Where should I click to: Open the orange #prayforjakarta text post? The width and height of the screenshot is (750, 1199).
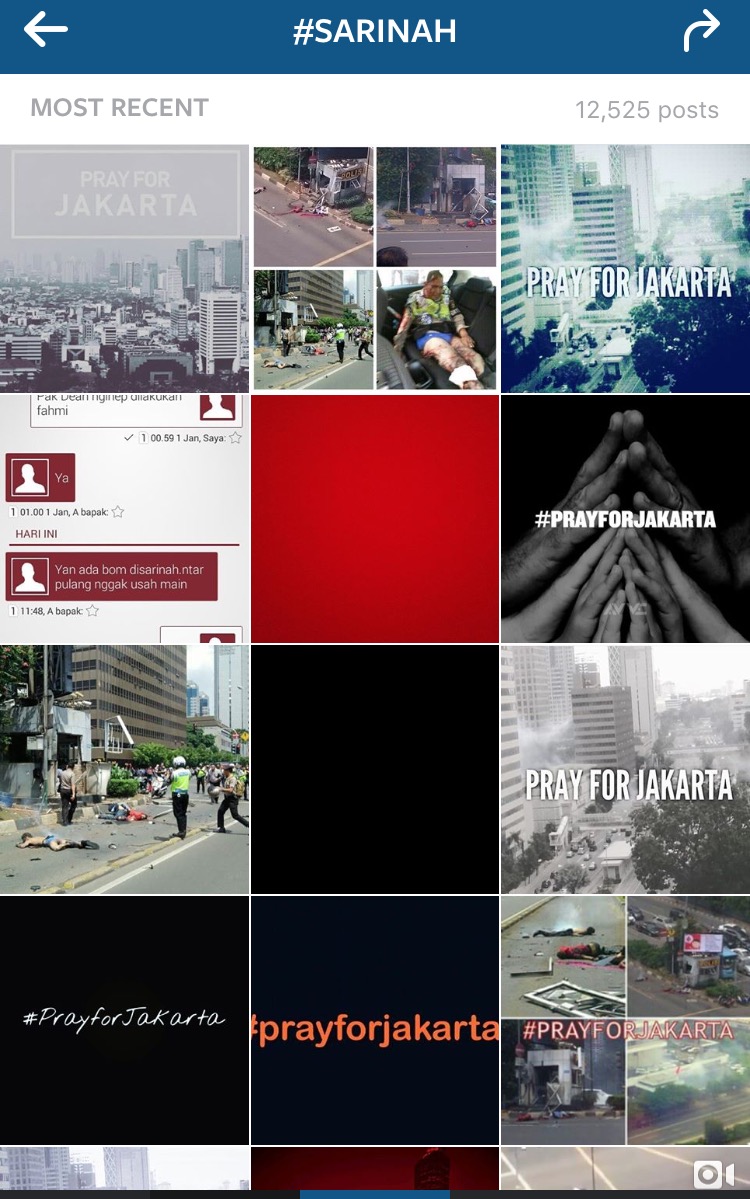point(374,1019)
